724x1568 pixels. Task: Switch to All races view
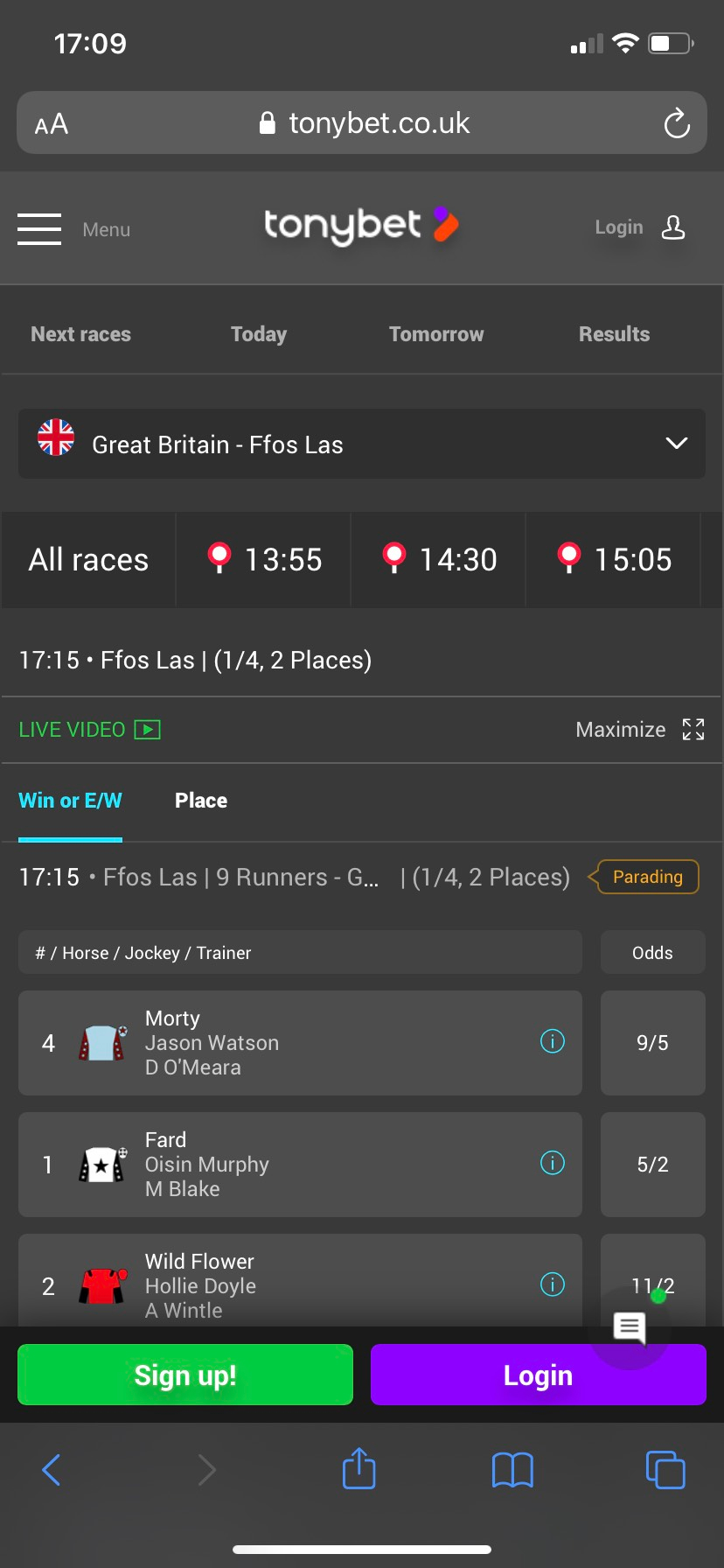[x=87, y=559]
